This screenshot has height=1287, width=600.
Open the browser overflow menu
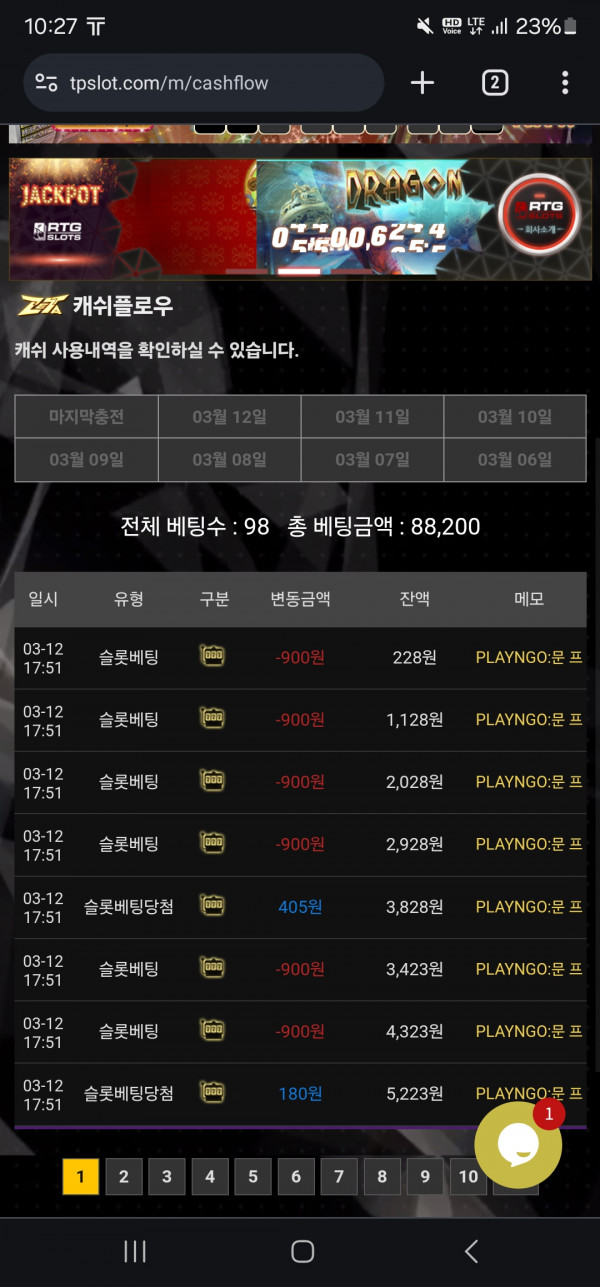(x=565, y=83)
